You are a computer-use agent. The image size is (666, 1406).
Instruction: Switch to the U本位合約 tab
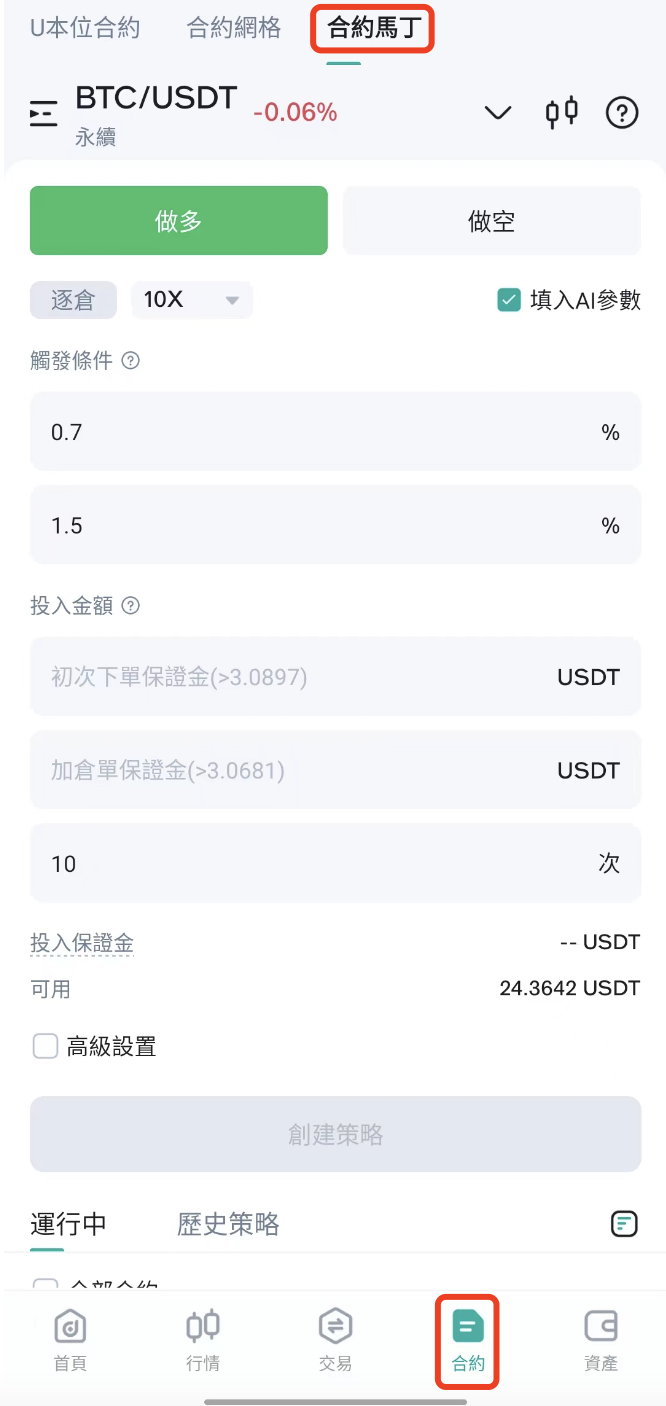click(x=85, y=28)
